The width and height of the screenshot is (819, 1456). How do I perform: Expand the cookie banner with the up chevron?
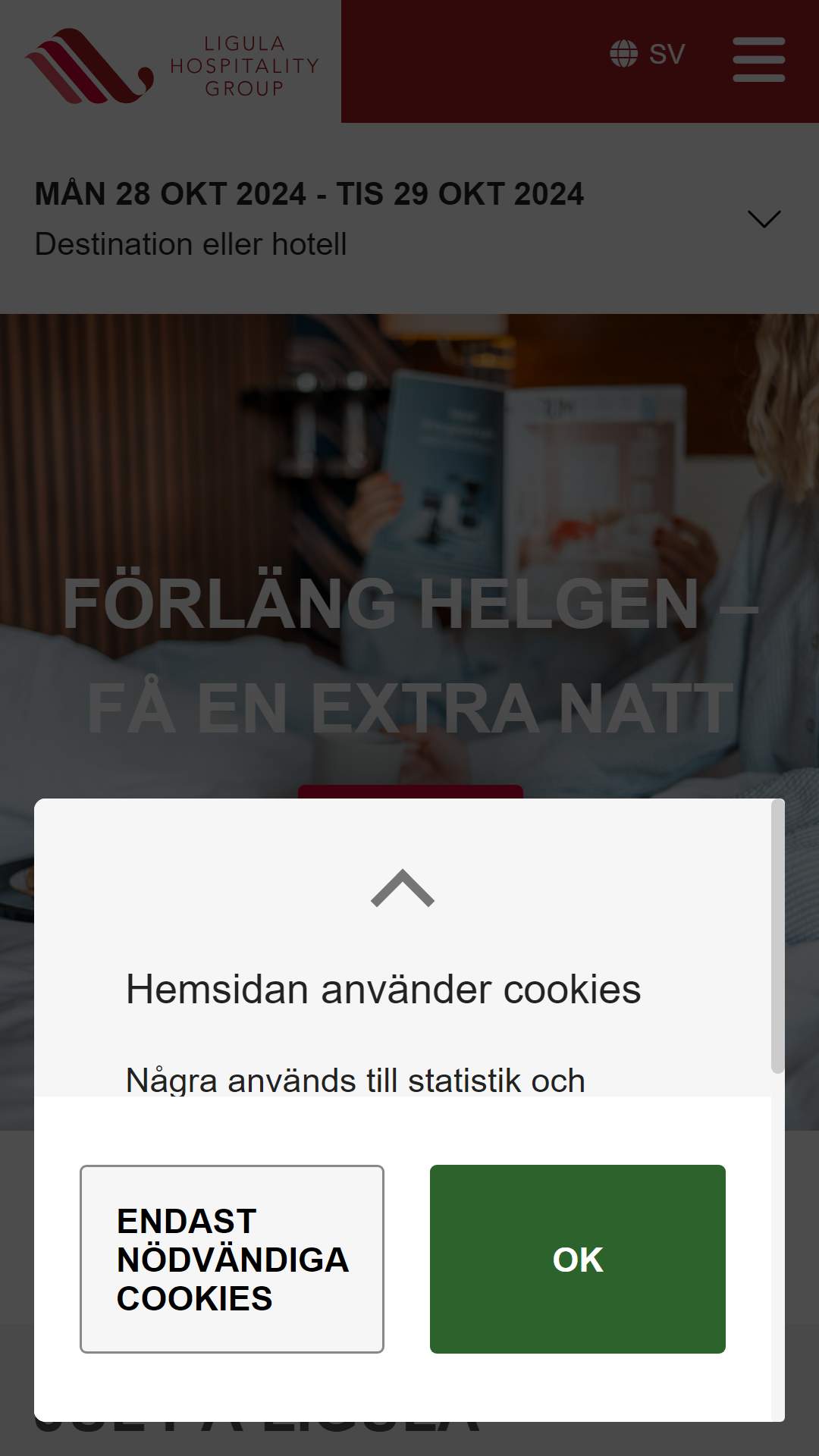[403, 888]
